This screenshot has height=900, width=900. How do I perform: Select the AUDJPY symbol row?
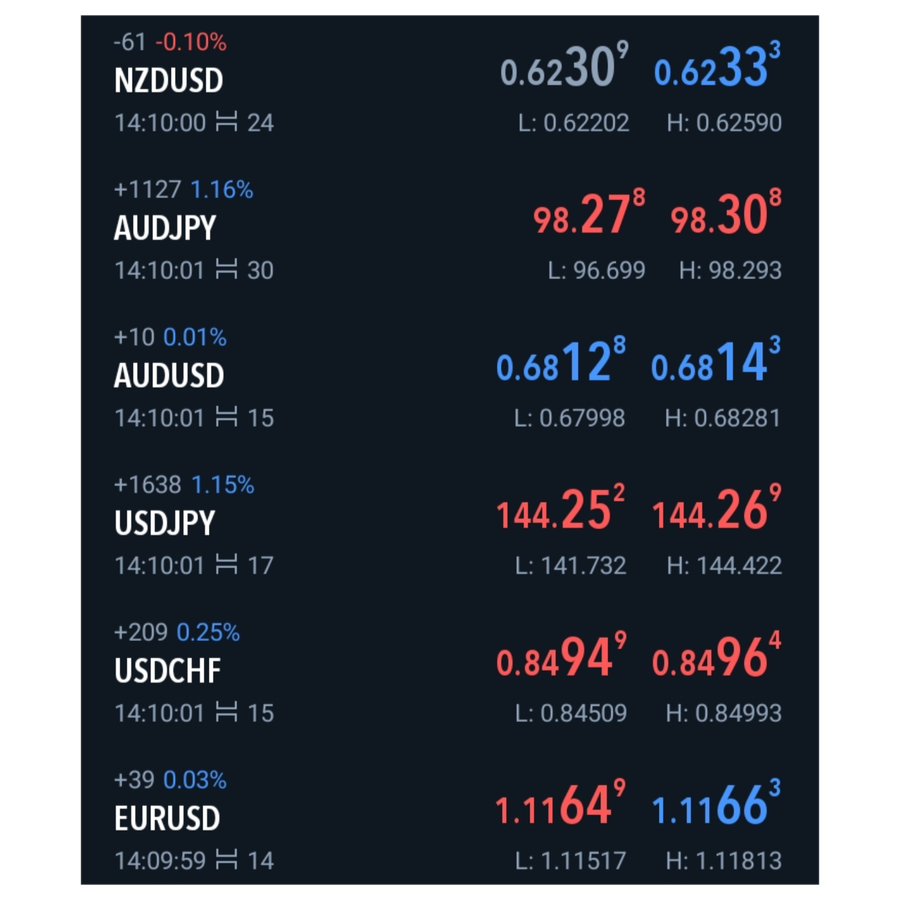pos(449,230)
